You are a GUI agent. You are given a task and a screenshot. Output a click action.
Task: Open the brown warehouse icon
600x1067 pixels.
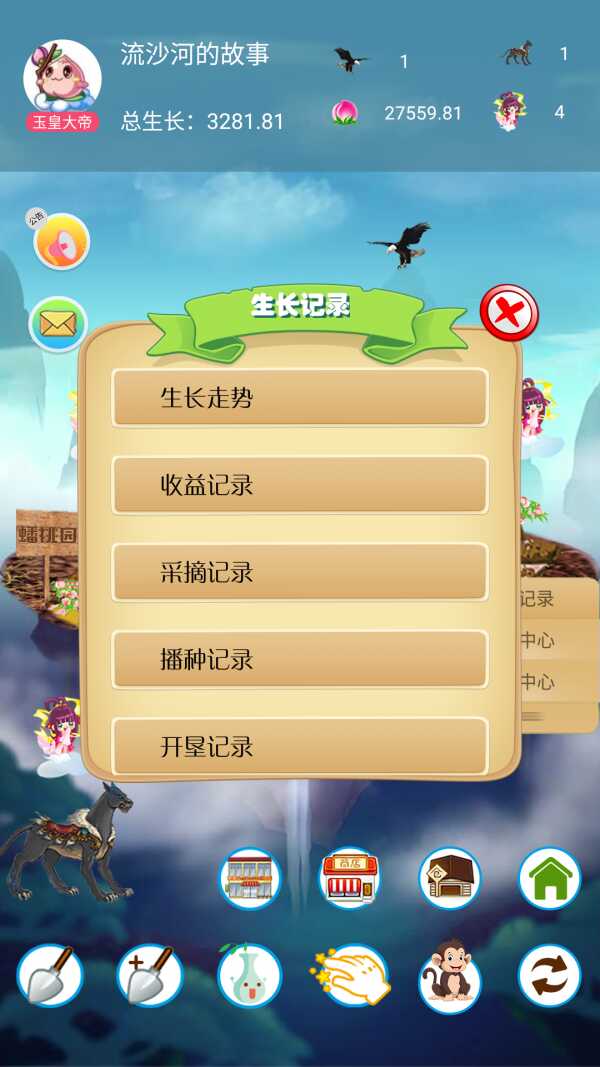coord(450,879)
